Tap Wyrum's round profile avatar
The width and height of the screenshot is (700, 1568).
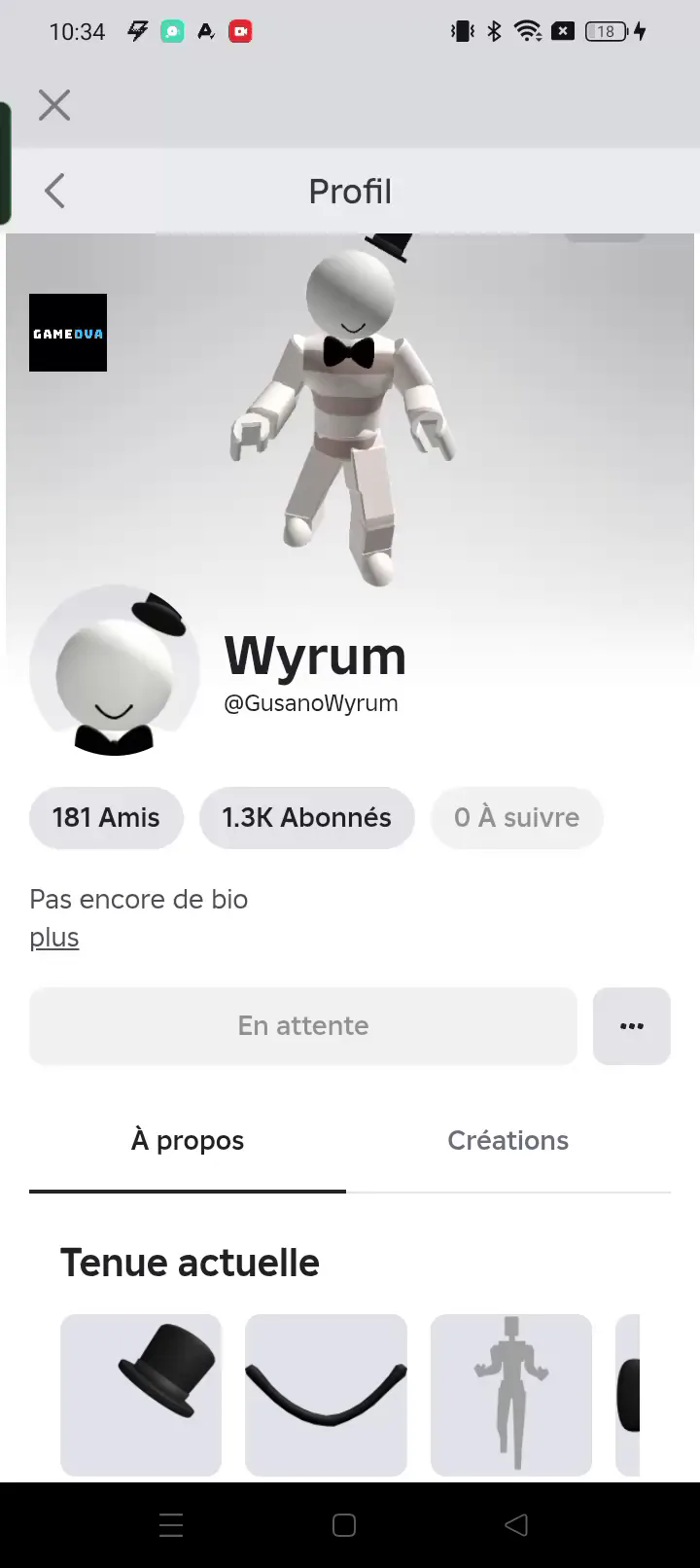115,671
